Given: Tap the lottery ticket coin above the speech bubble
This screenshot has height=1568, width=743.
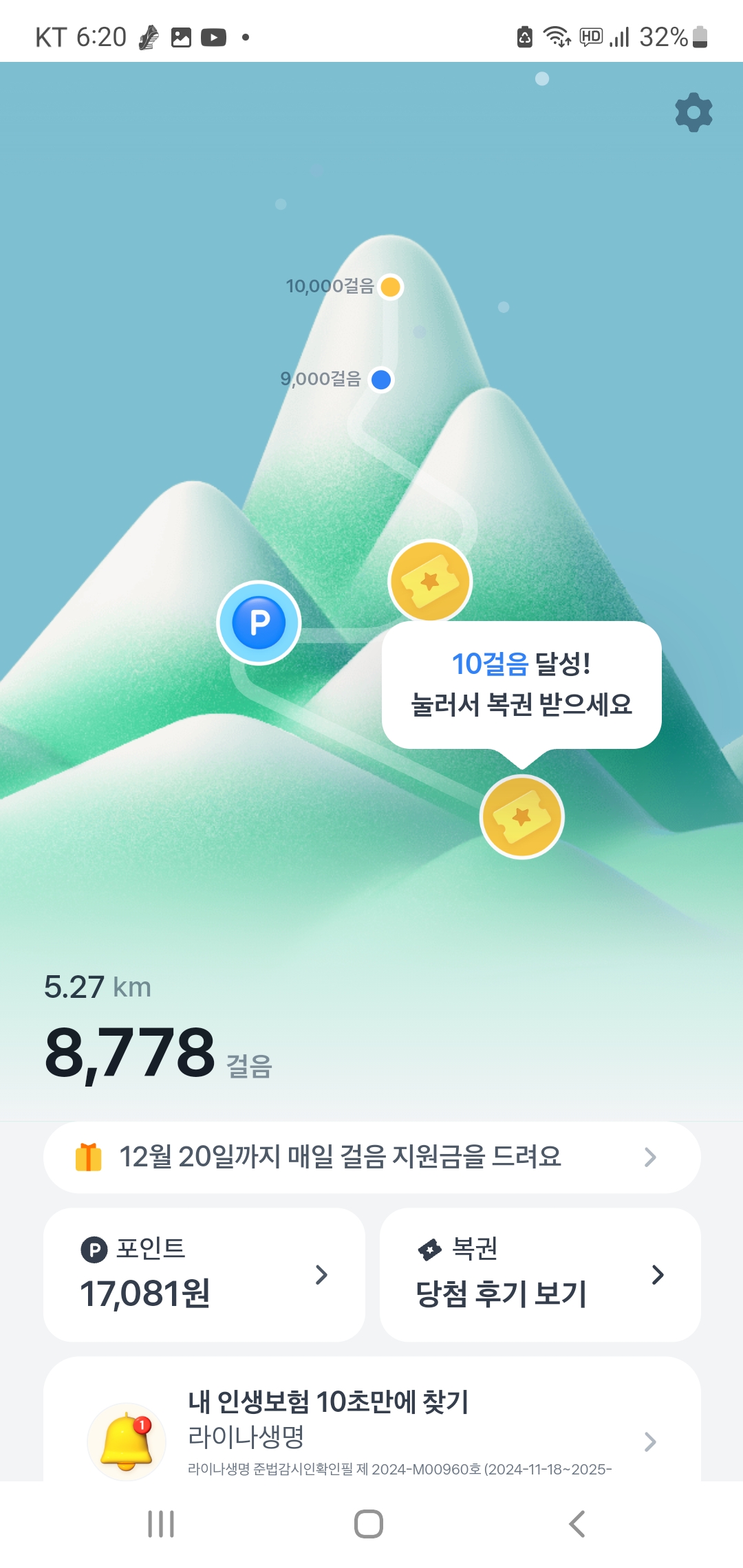Looking at the screenshot, I should tap(430, 580).
